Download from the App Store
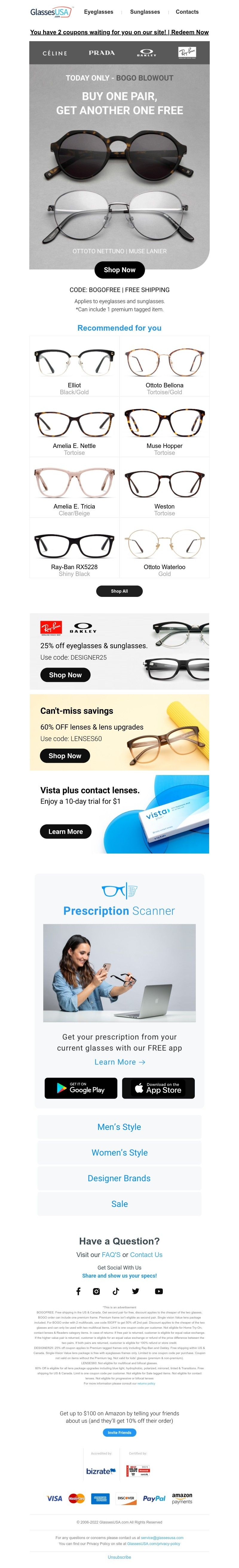This screenshot has height=1568, width=239. pos(158,1088)
